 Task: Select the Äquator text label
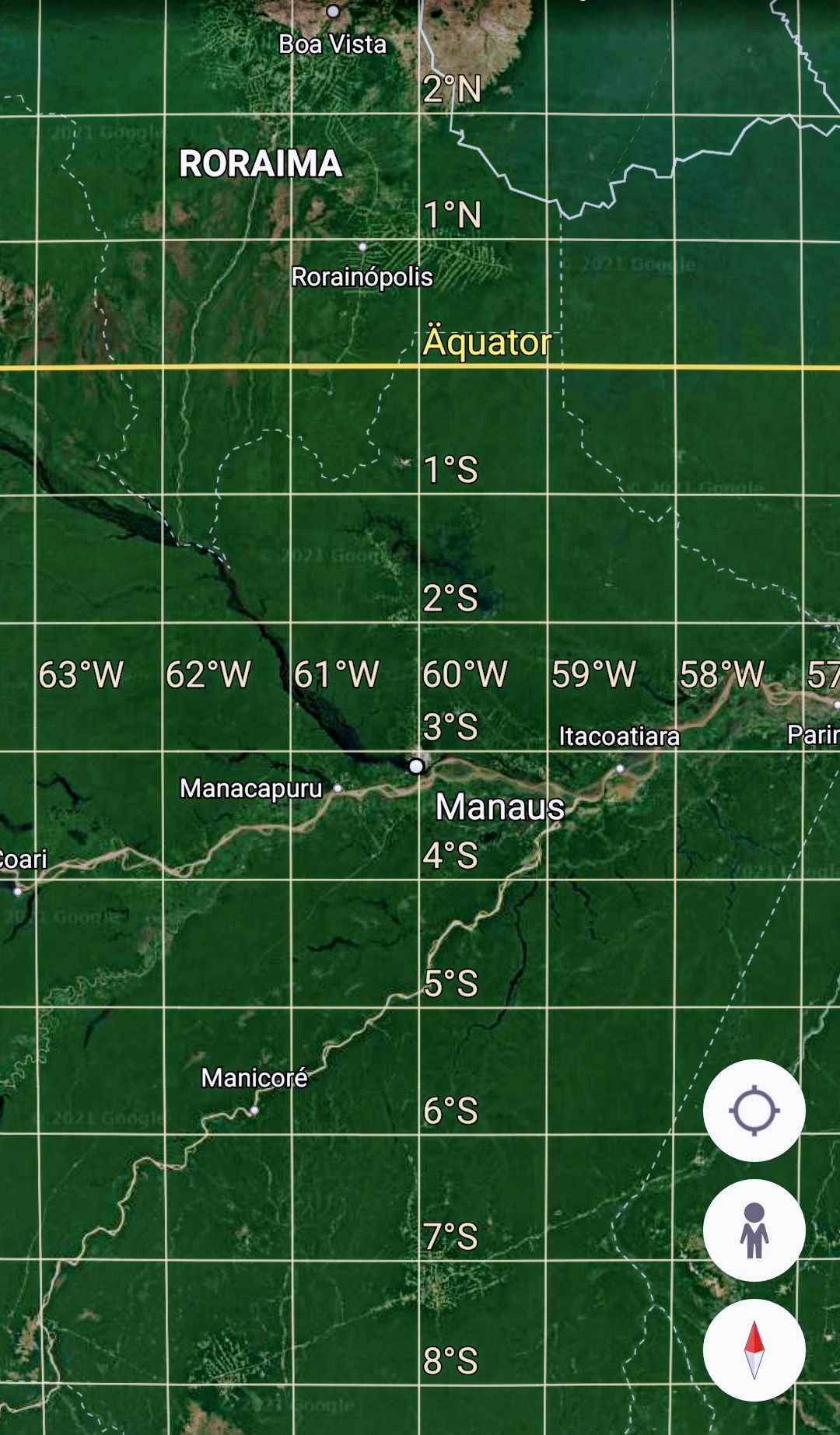point(488,340)
